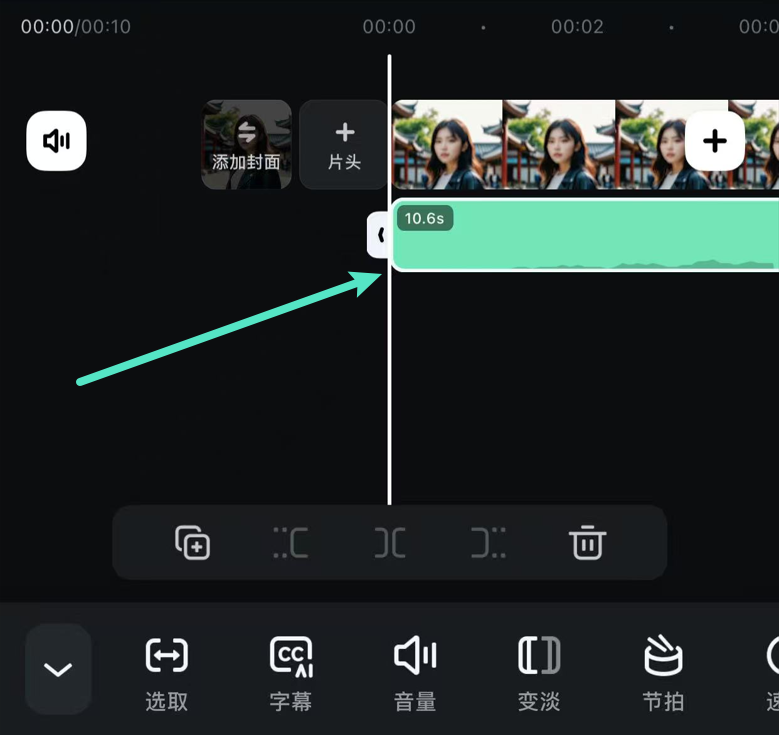The height and width of the screenshot is (735, 779).
Task: Tap 添加封面 to add a cover
Action: (246, 145)
